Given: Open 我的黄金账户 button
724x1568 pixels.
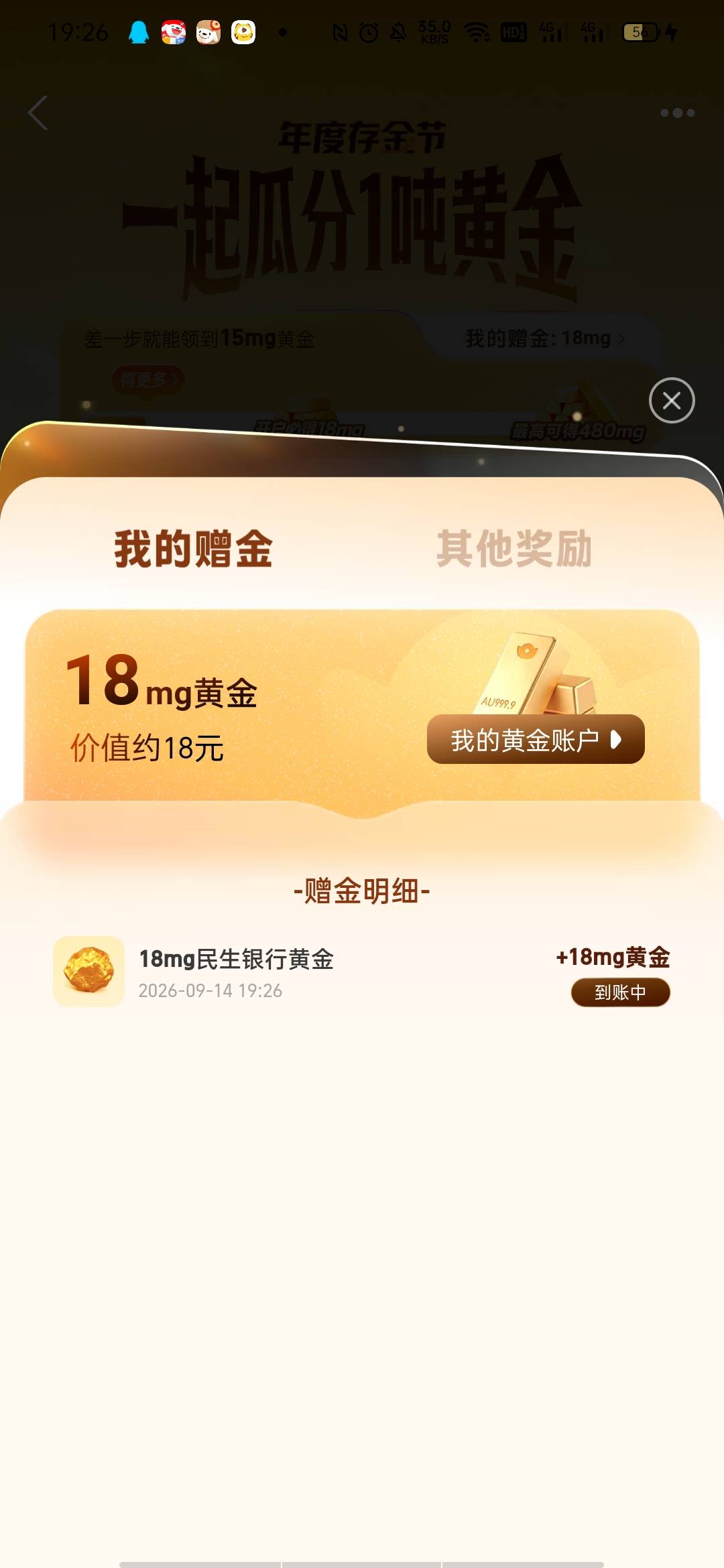Looking at the screenshot, I should (x=536, y=740).
